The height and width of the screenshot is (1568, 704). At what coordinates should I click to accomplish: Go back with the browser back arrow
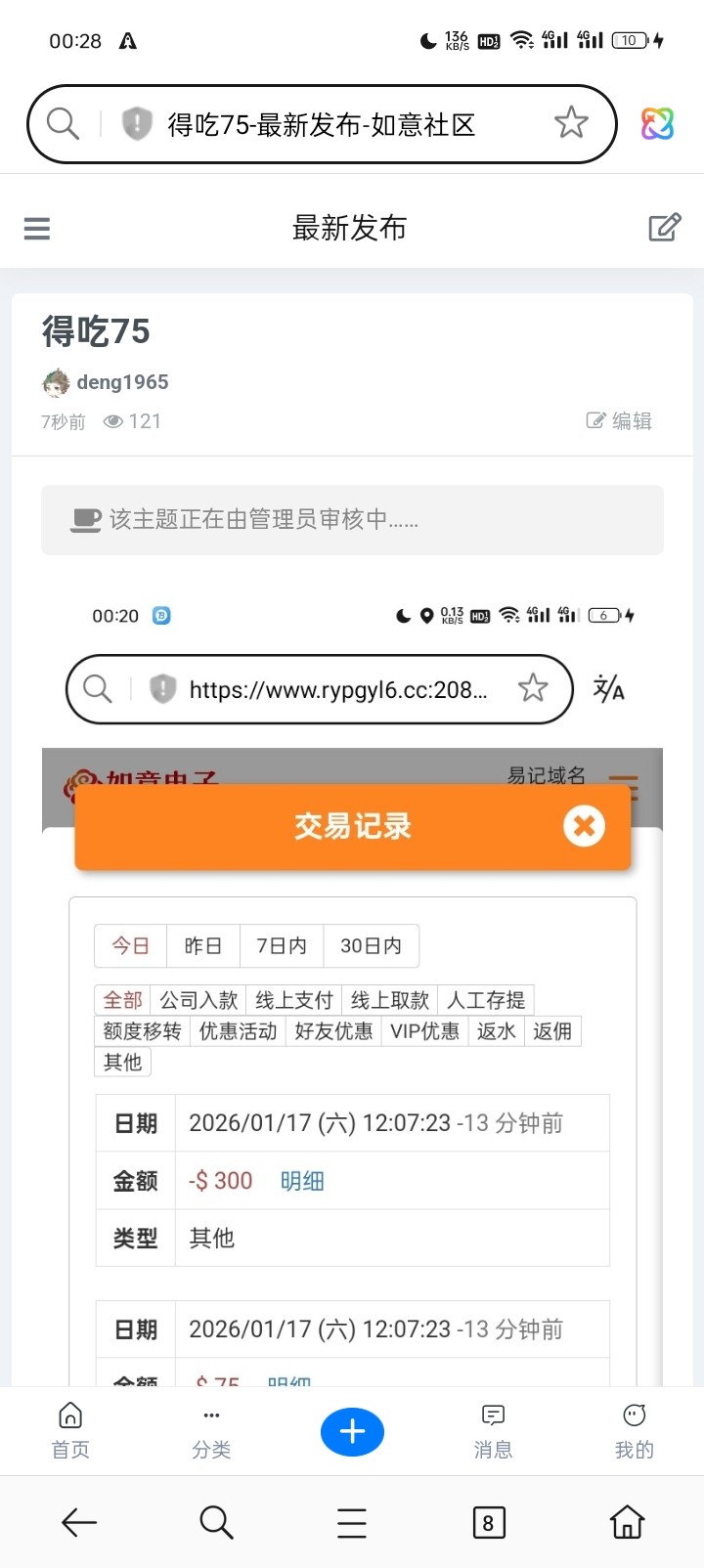click(x=78, y=1522)
